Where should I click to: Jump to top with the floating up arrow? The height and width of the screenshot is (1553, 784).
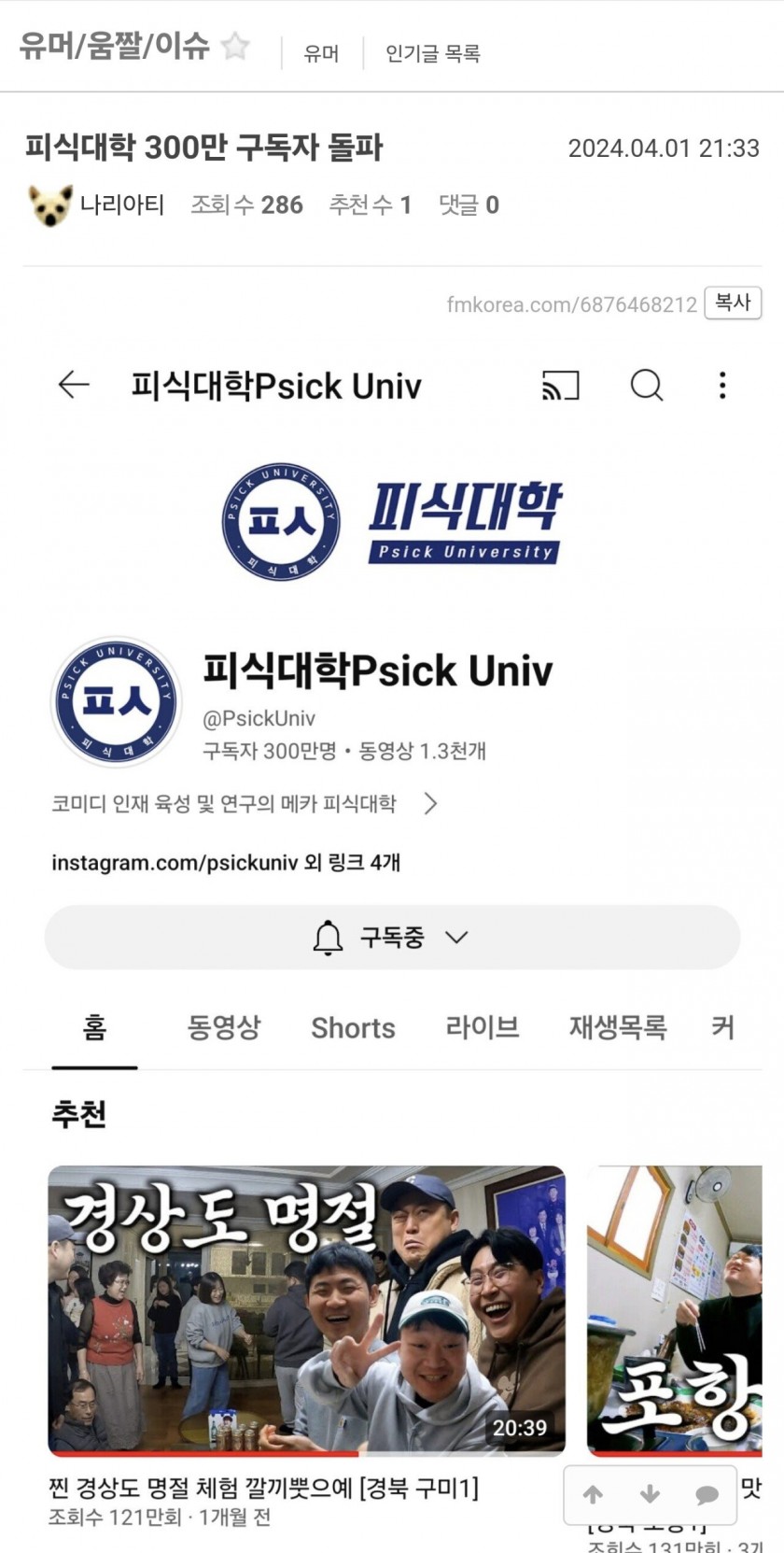point(594,1494)
